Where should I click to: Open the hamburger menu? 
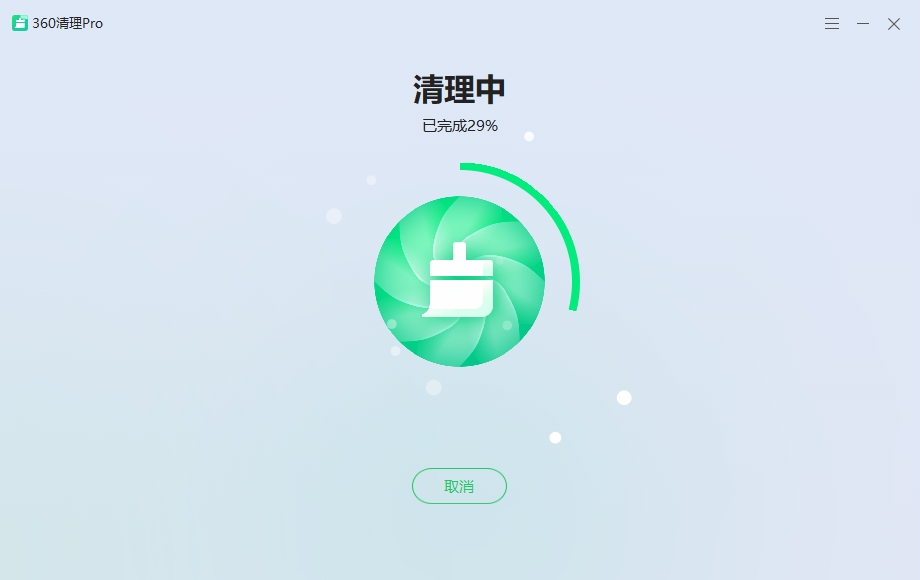[x=831, y=24]
